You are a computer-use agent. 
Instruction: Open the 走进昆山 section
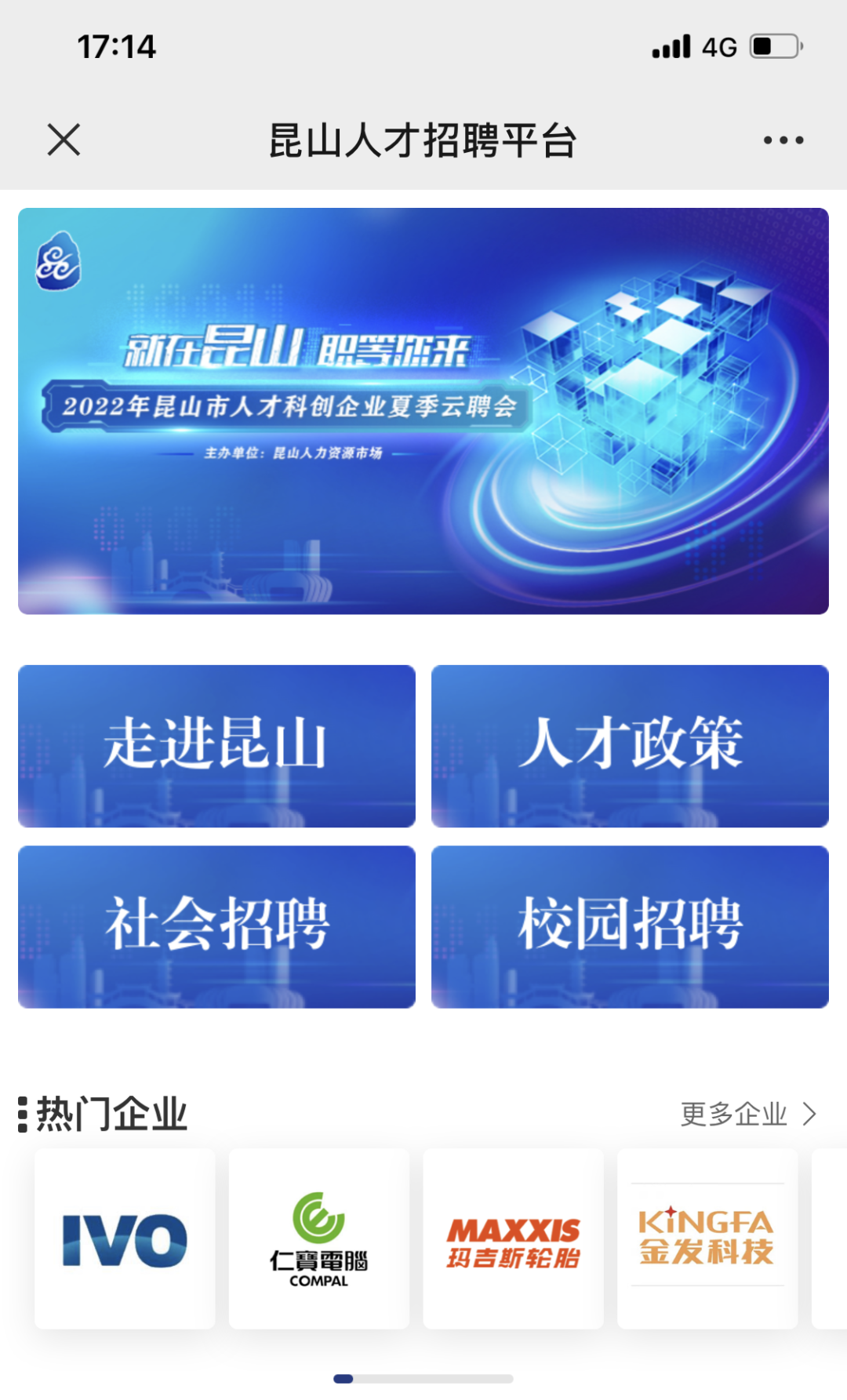216,746
